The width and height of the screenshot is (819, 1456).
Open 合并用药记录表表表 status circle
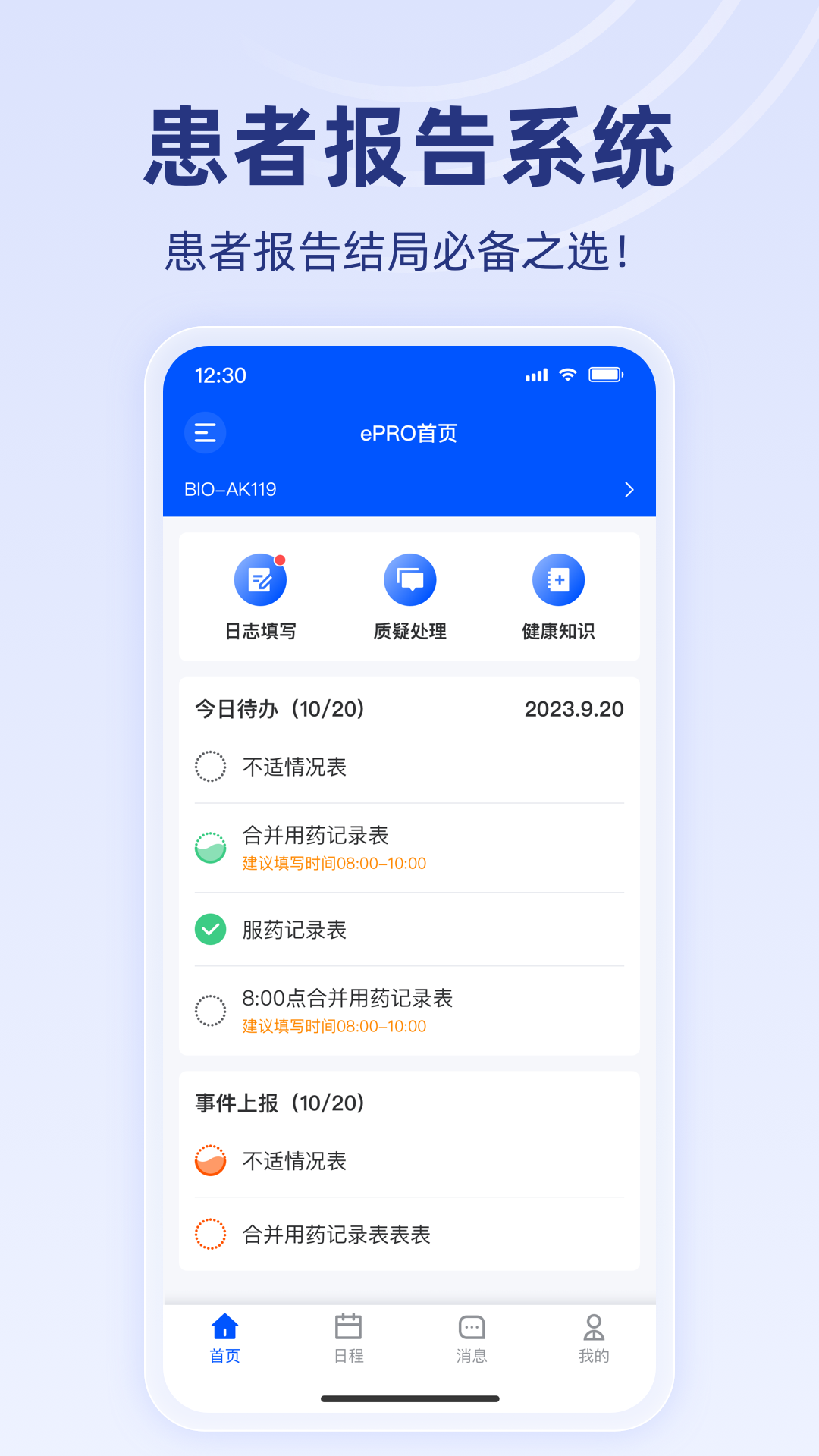(210, 1235)
